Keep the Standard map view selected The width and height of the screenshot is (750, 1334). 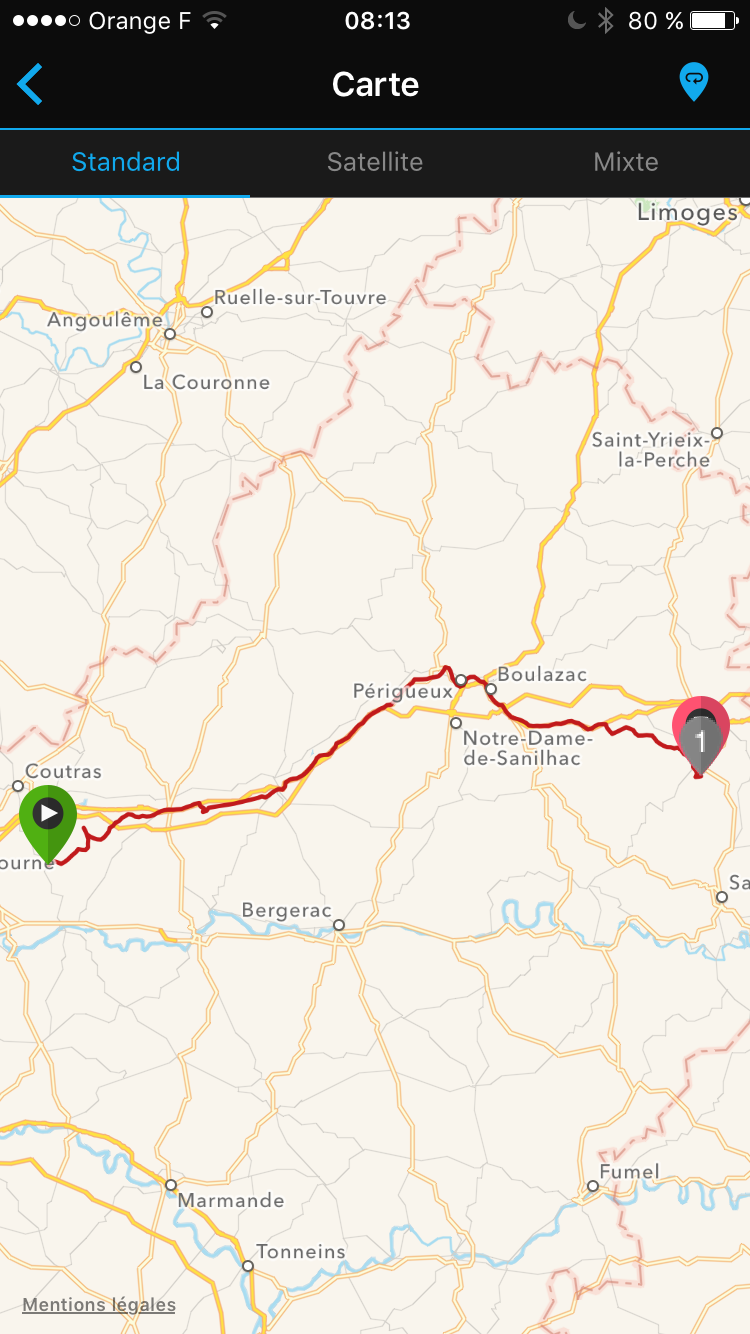point(126,162)
